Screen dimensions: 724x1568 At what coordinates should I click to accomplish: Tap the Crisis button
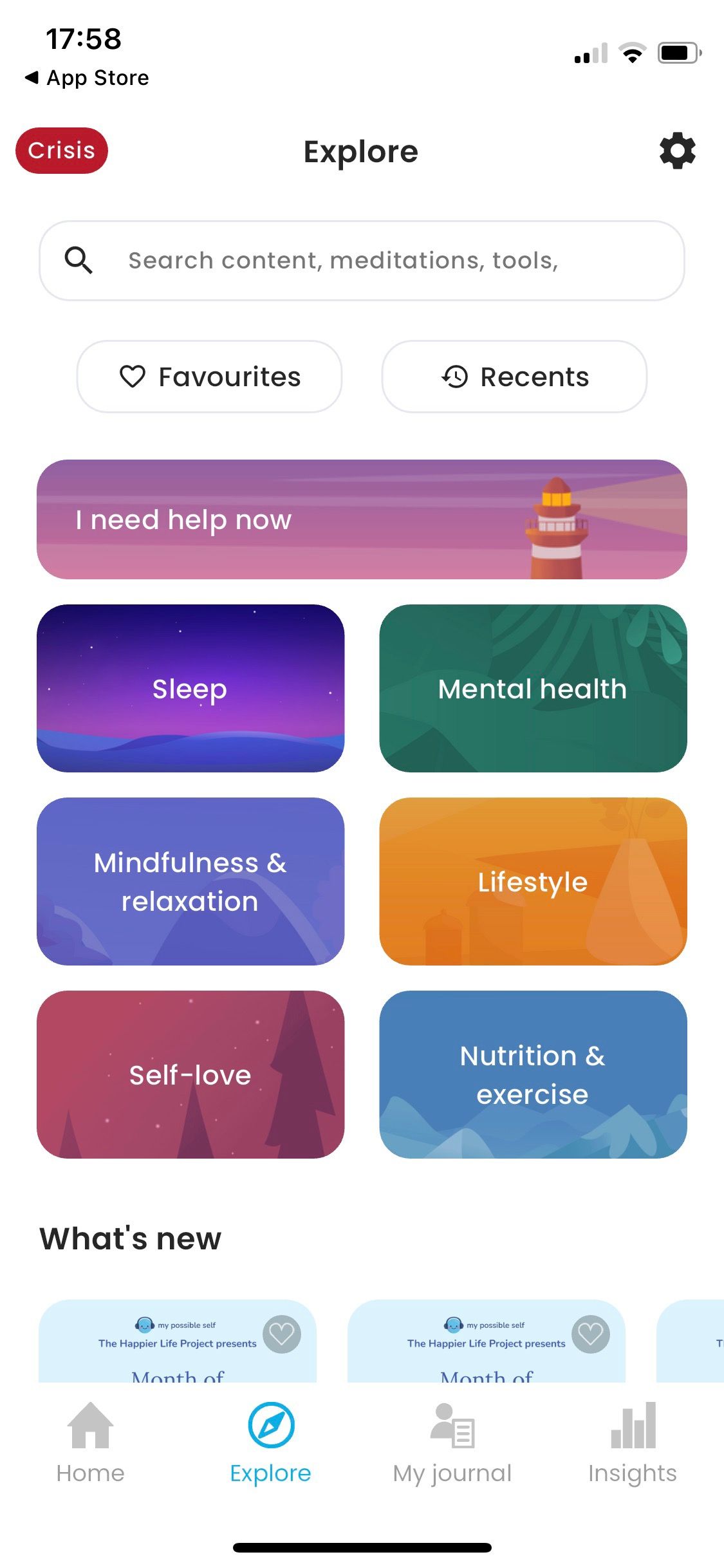61,150
